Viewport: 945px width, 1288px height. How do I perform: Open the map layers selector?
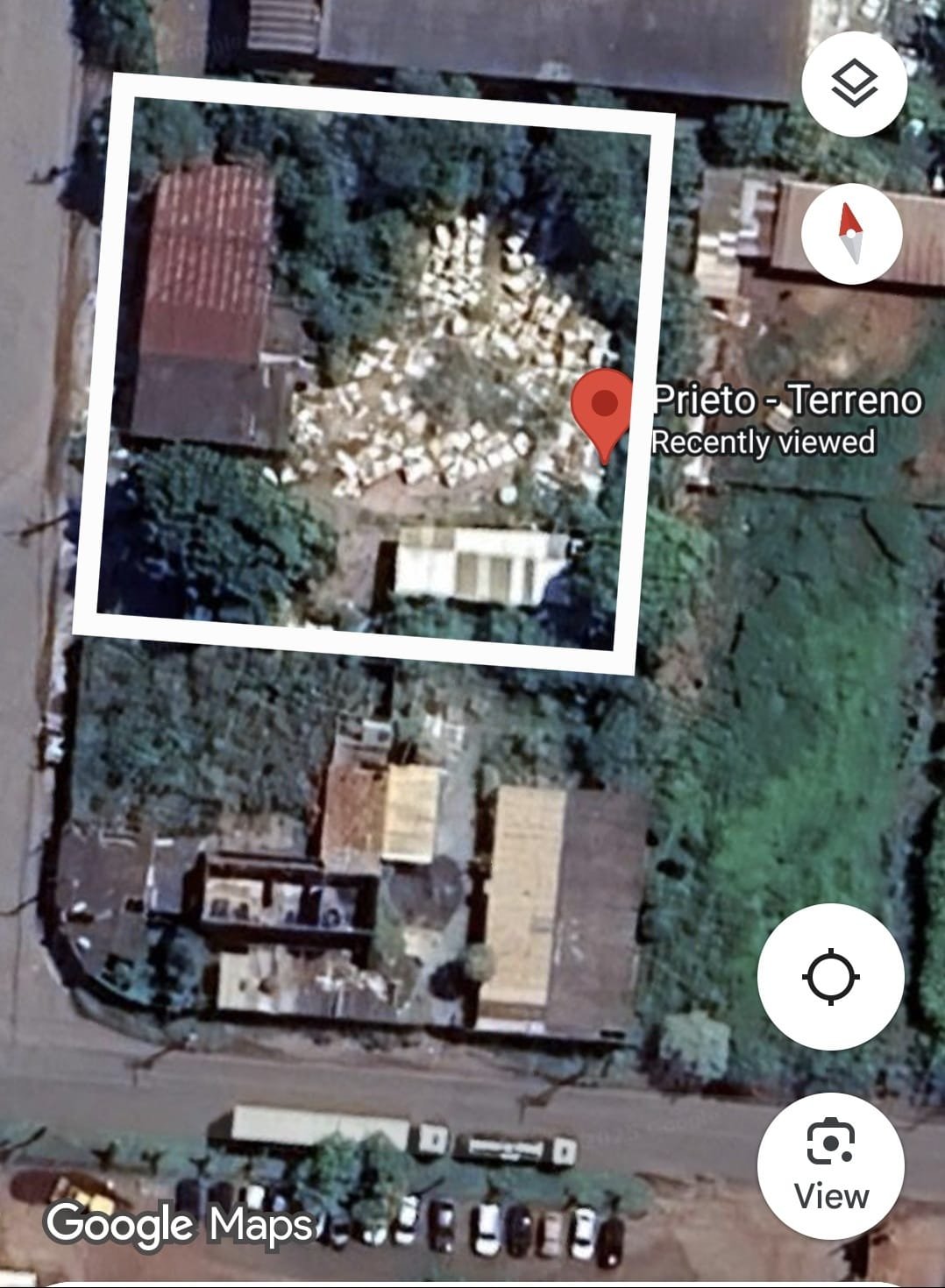[853, 85]
